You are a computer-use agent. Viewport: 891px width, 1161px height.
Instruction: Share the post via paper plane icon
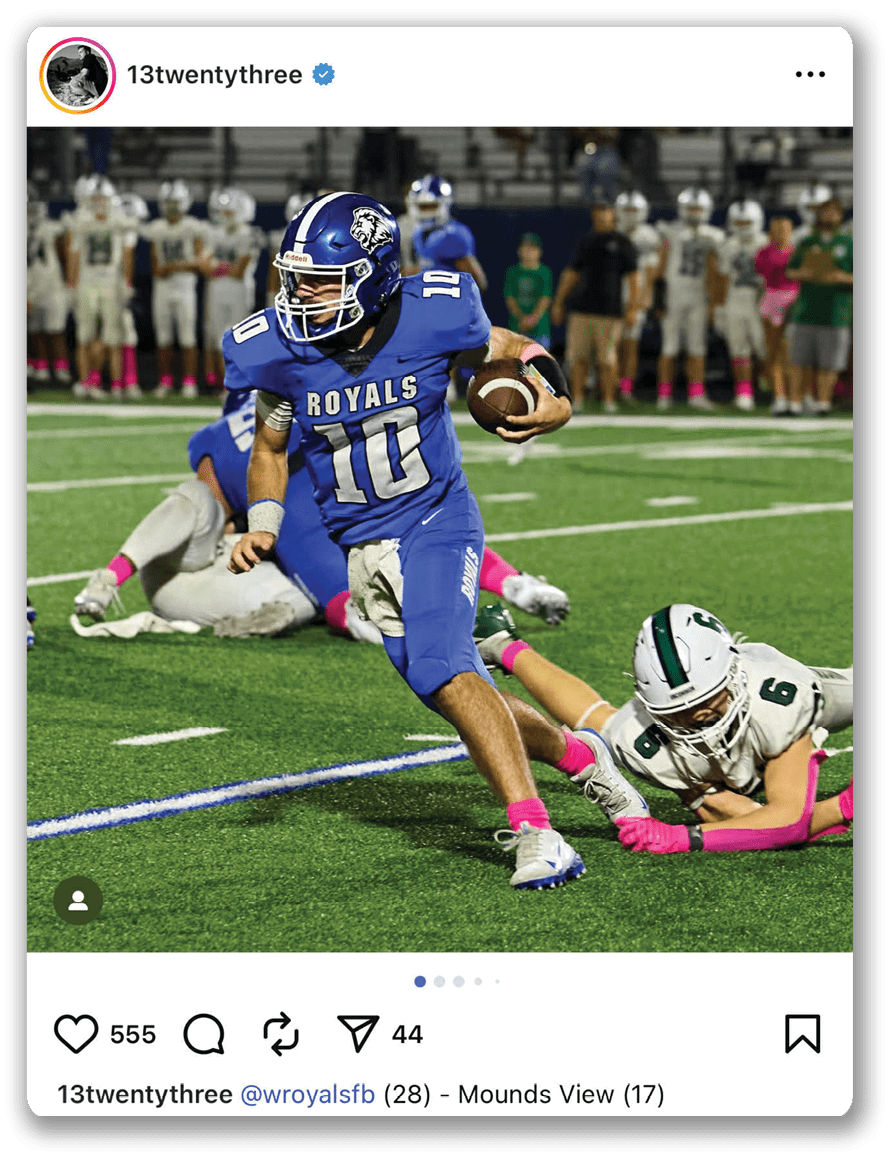358,1034
